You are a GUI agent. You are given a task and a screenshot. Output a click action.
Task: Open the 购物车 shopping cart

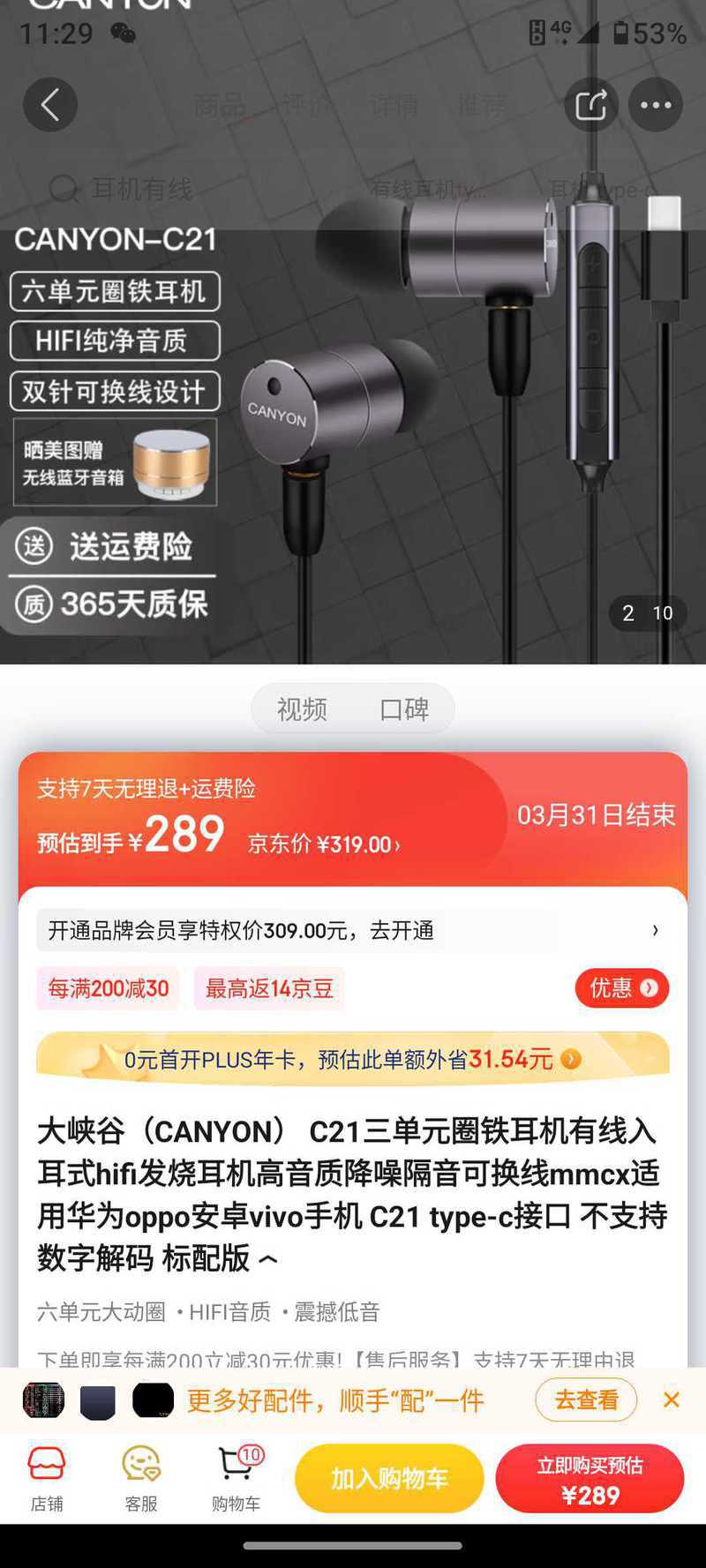(236, 1478)
